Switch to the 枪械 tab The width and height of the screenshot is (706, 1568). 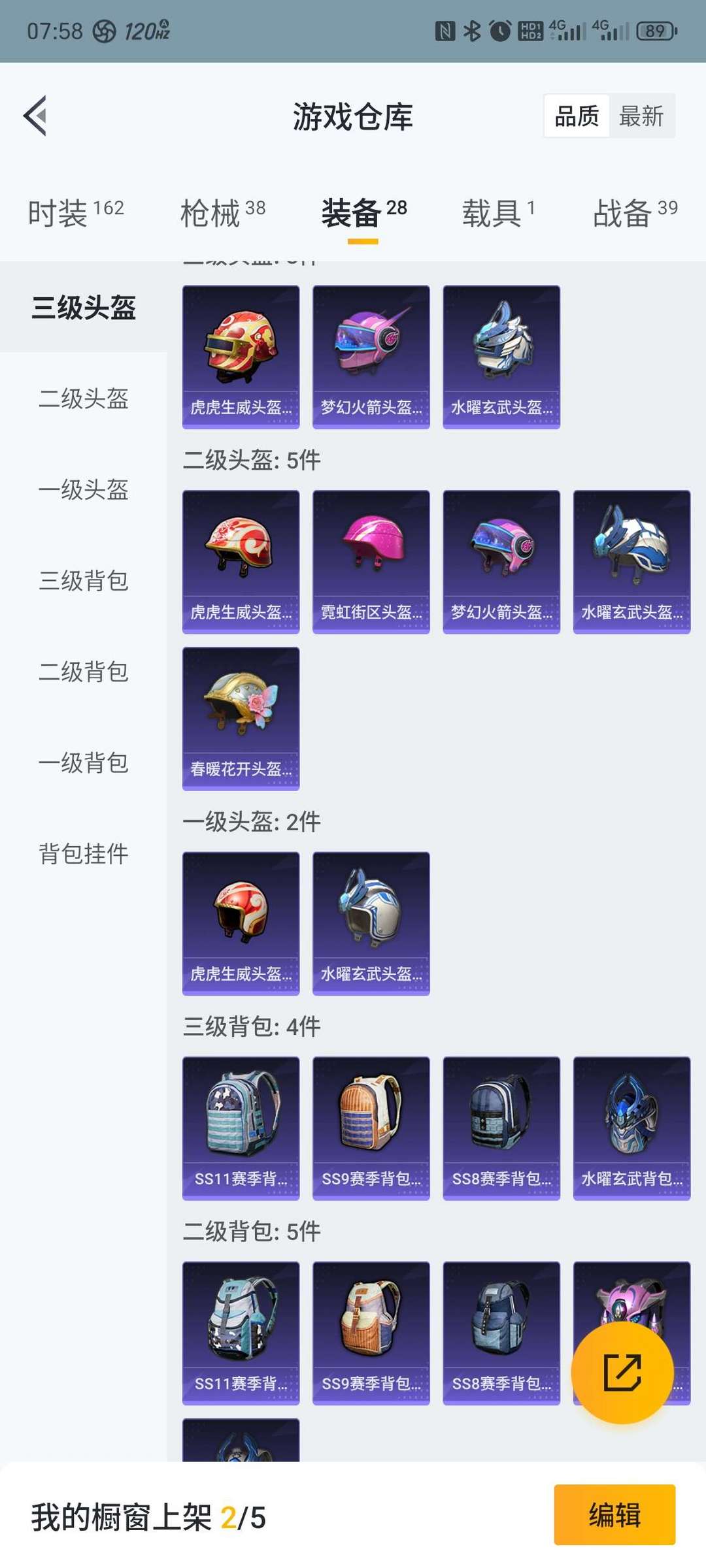click(x=222, y=213)
